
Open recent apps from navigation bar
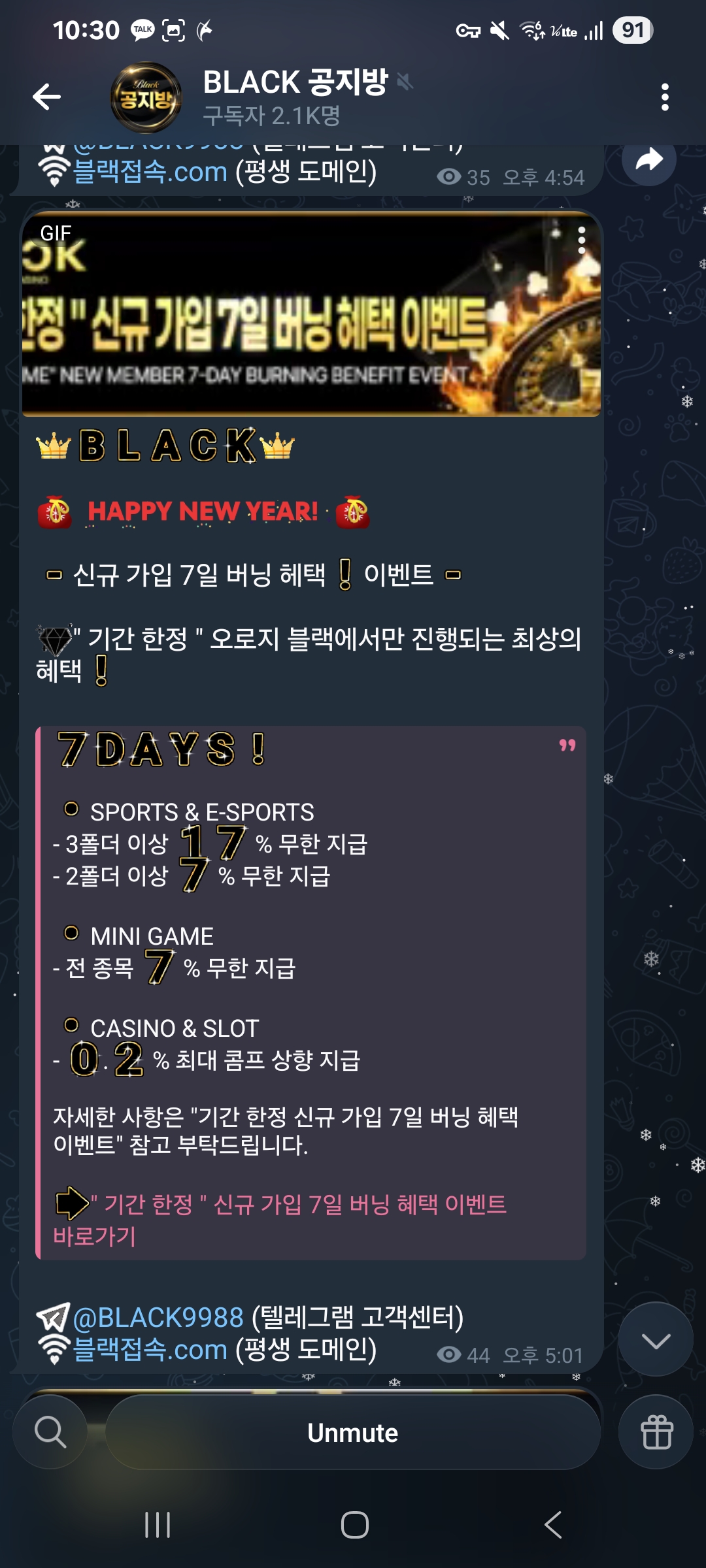click(157, 1526)
